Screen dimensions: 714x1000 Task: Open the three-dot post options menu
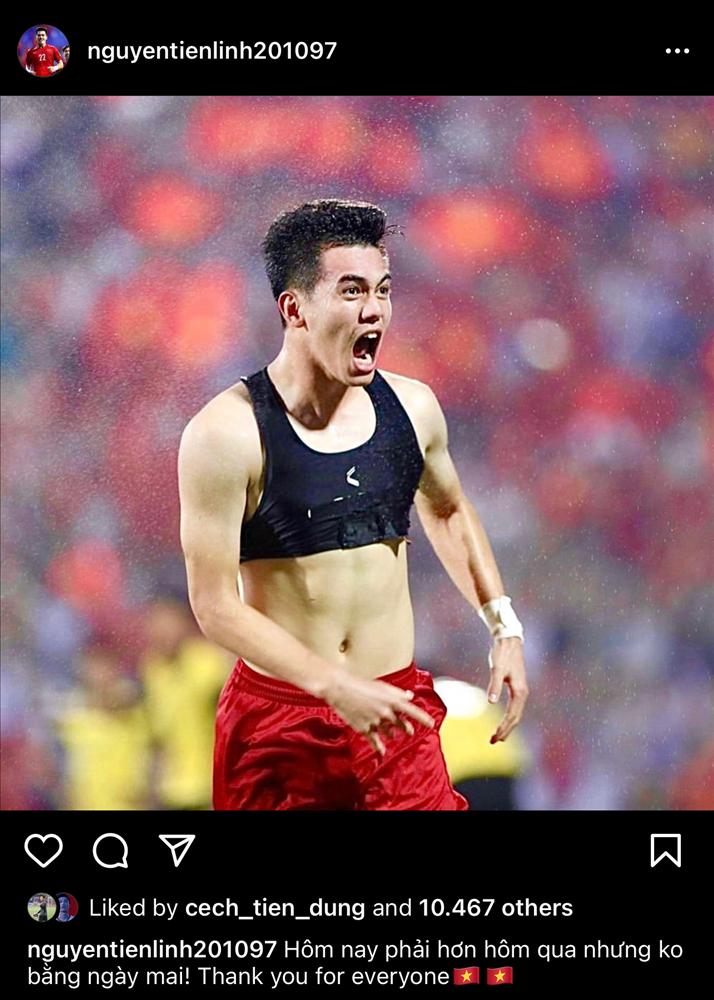[677, 51]
